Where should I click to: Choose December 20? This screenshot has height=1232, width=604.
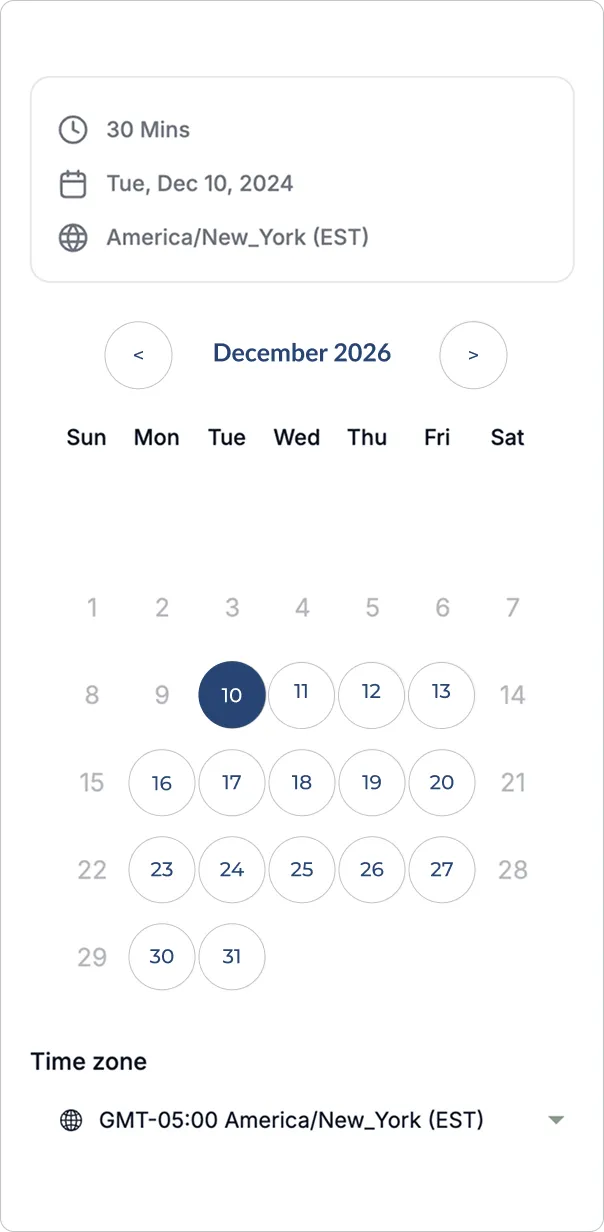442,783
